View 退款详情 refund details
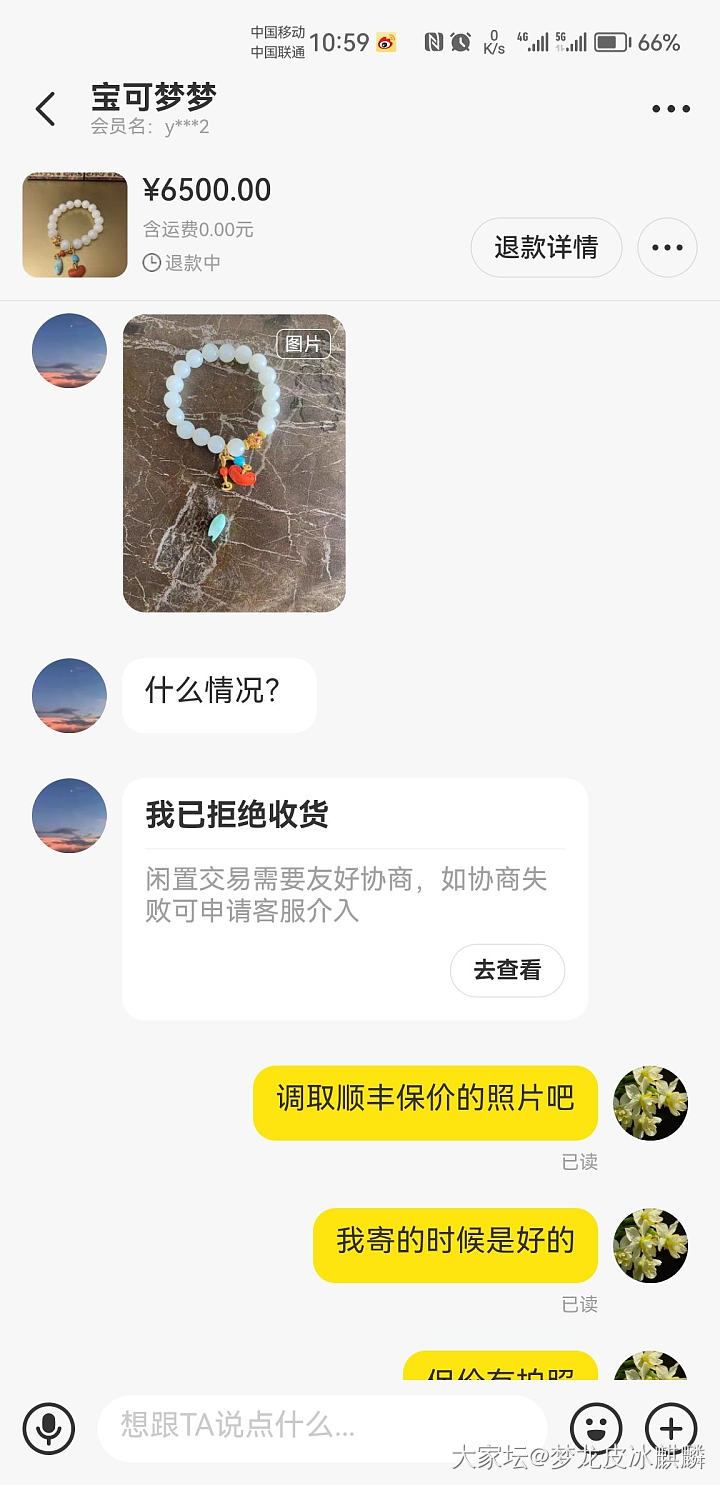The height and width of the screenshot is (1485, 720). tap(546, 247)
